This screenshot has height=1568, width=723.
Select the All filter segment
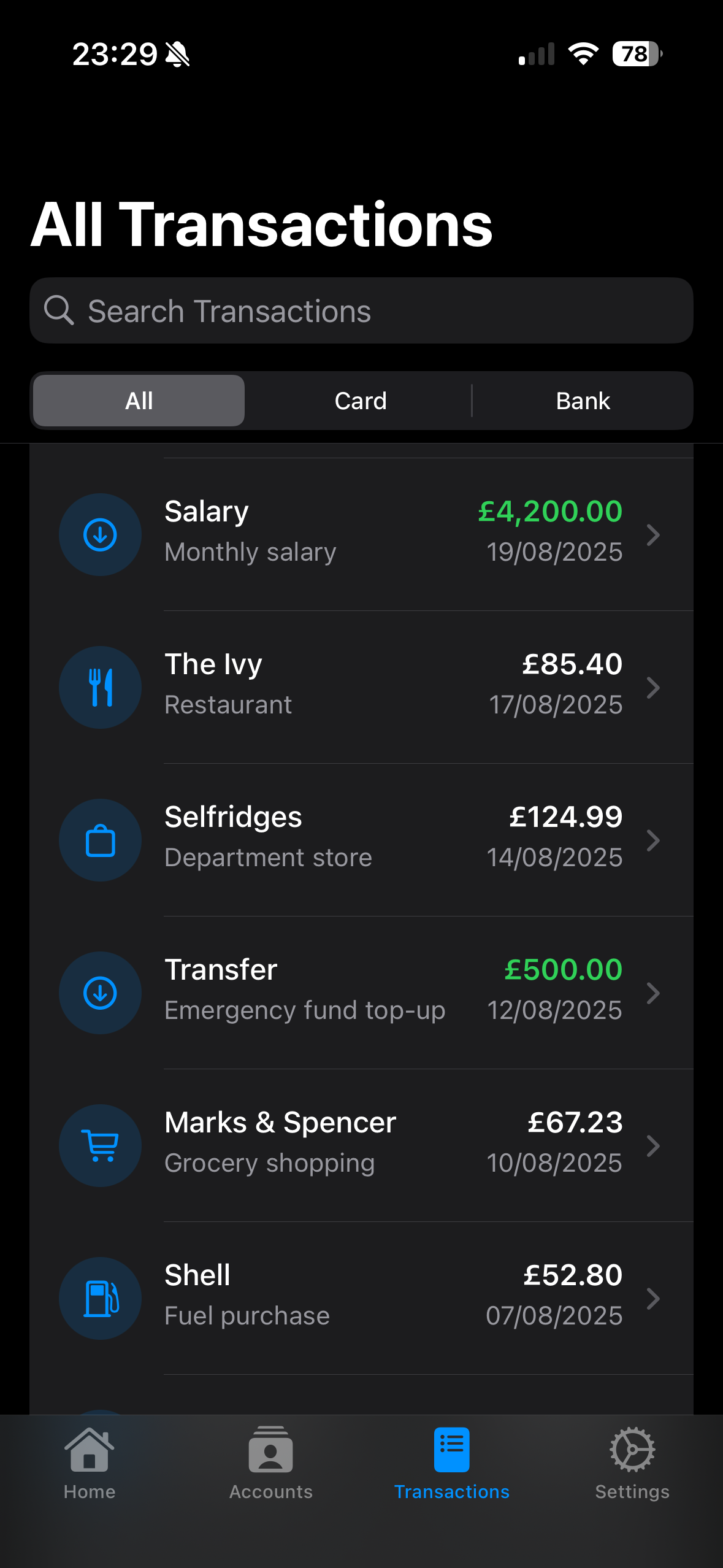139,401
